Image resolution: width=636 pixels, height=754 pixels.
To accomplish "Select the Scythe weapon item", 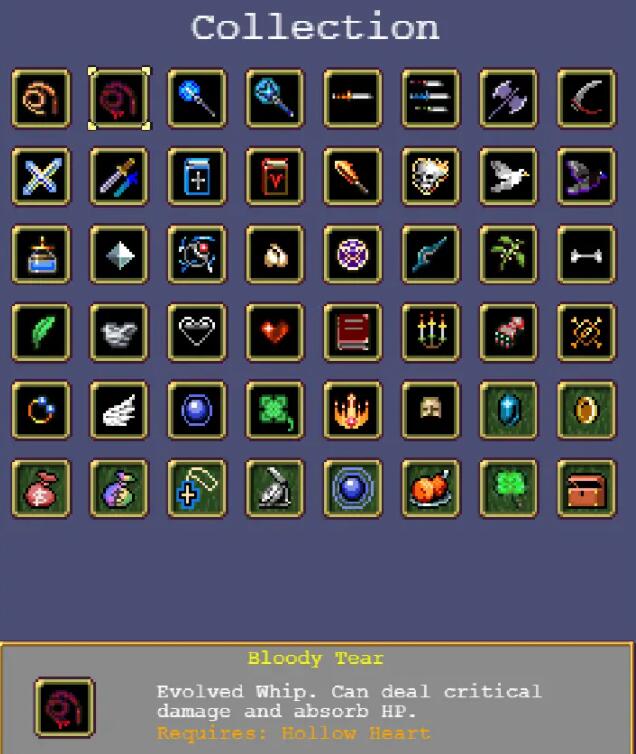I will [587, 98].
